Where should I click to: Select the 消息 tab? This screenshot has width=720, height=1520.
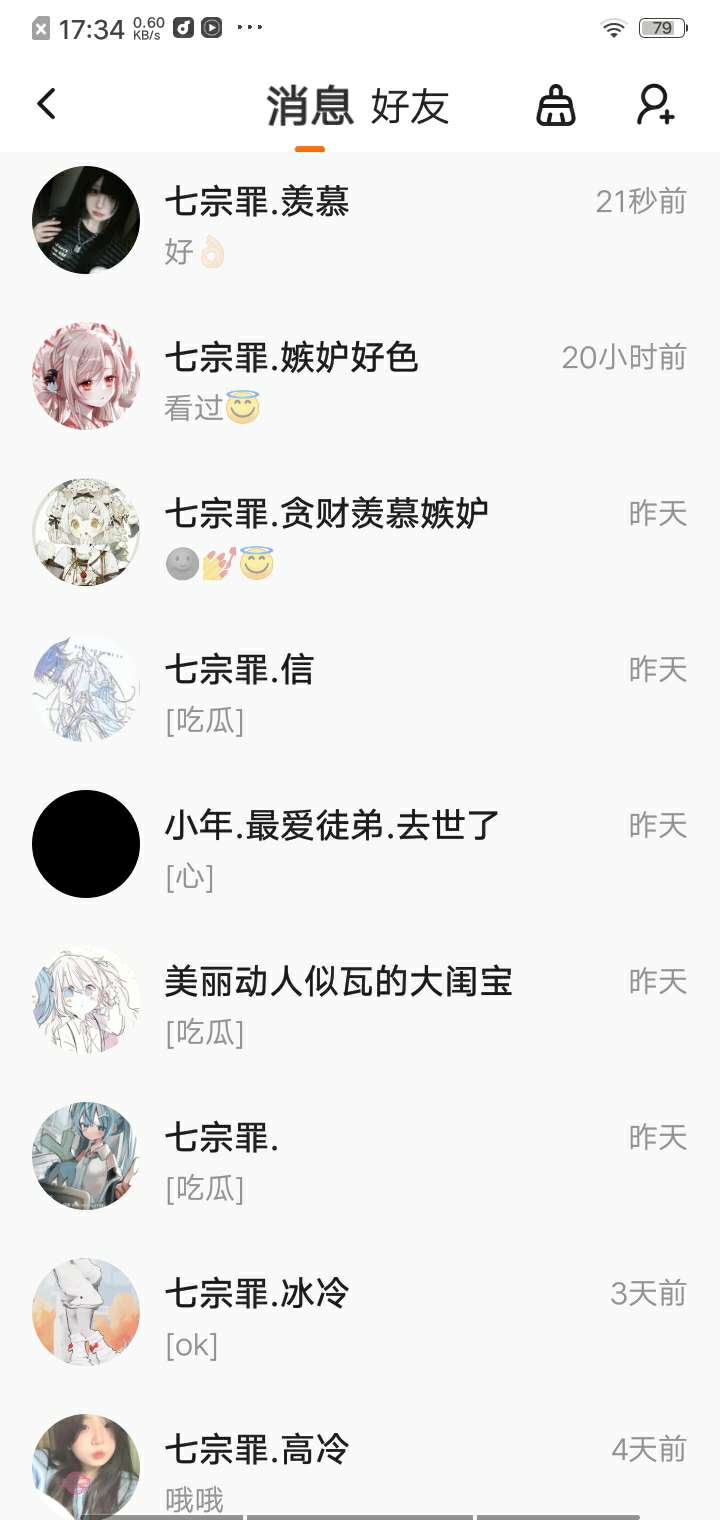(x=310, y=107)
